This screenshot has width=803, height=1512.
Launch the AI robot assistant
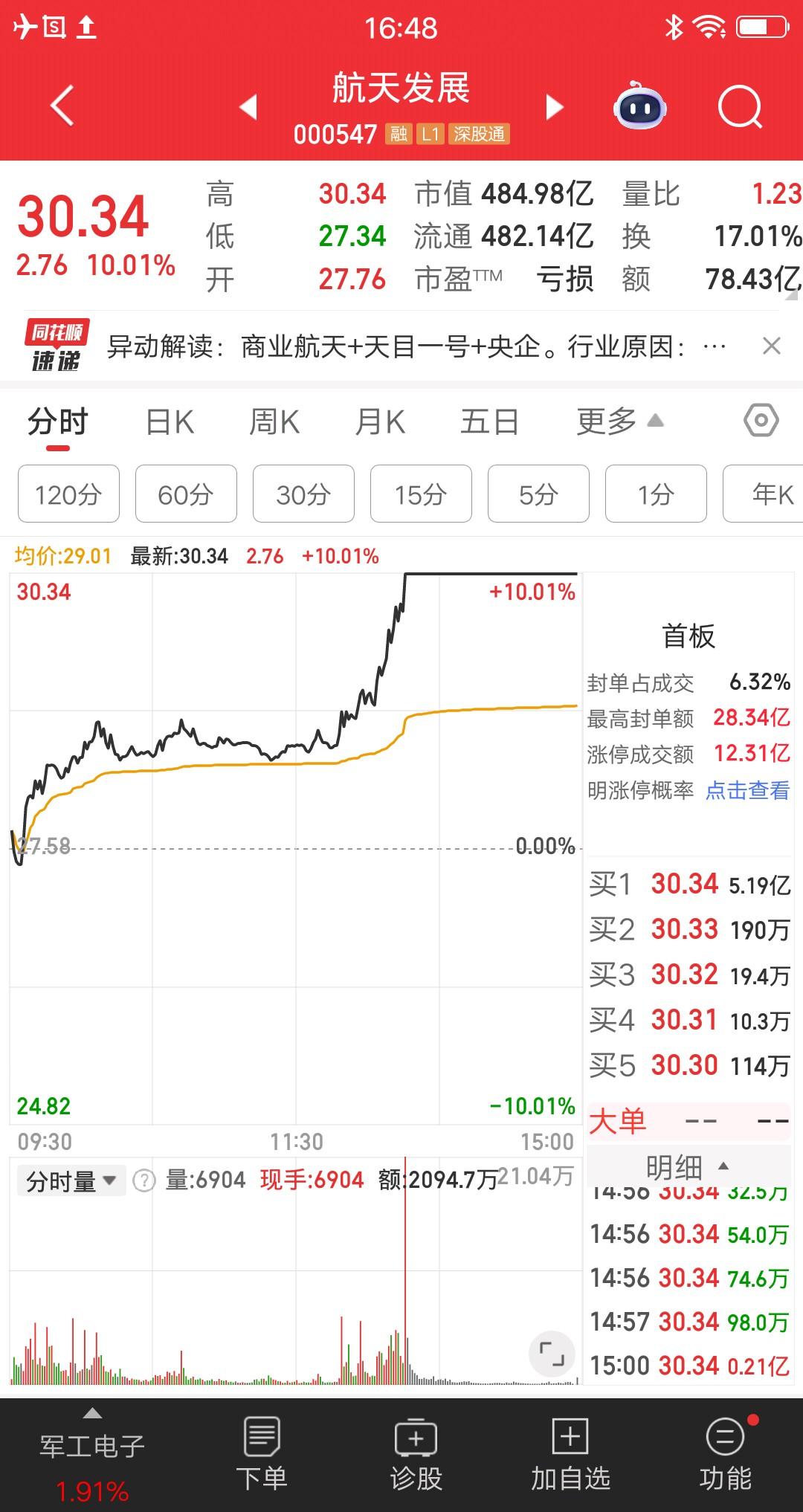click(x=641, y=107)
